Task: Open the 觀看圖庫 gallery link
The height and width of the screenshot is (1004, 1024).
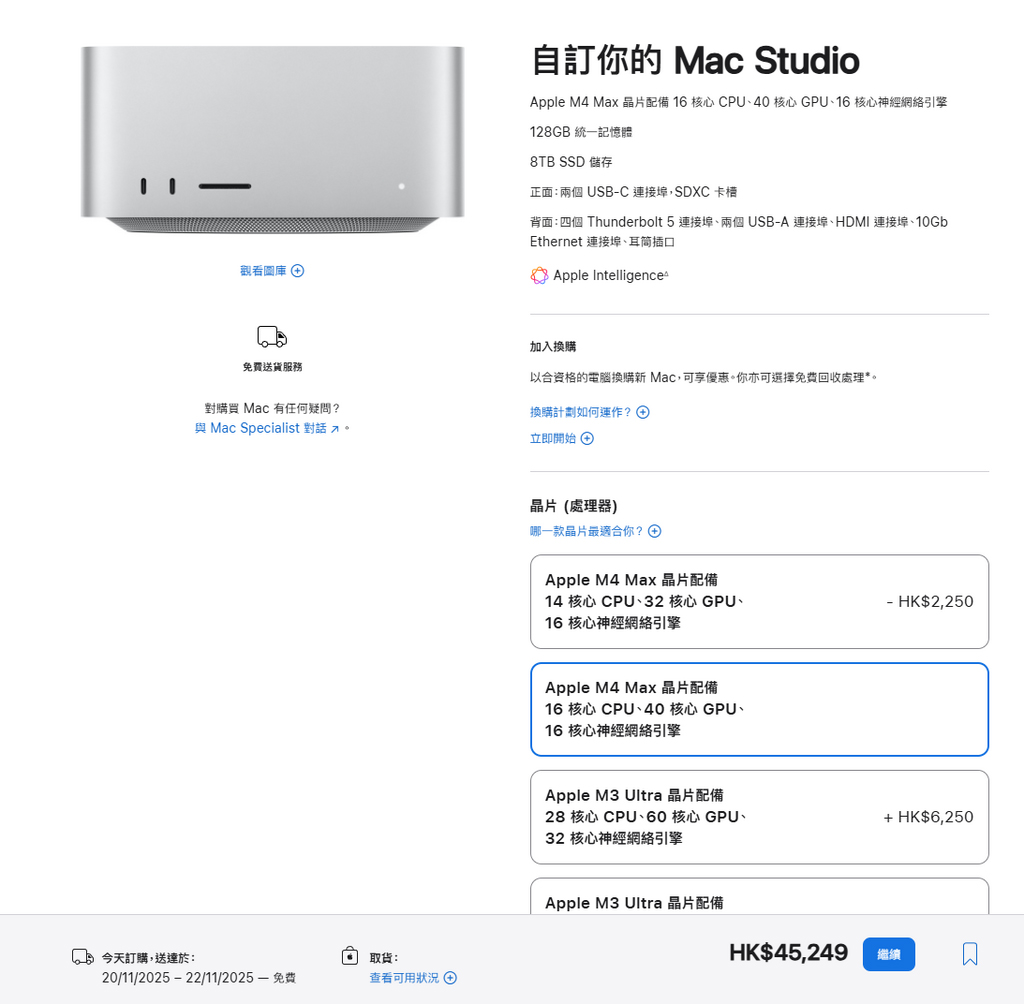Action: coord(271,270)
